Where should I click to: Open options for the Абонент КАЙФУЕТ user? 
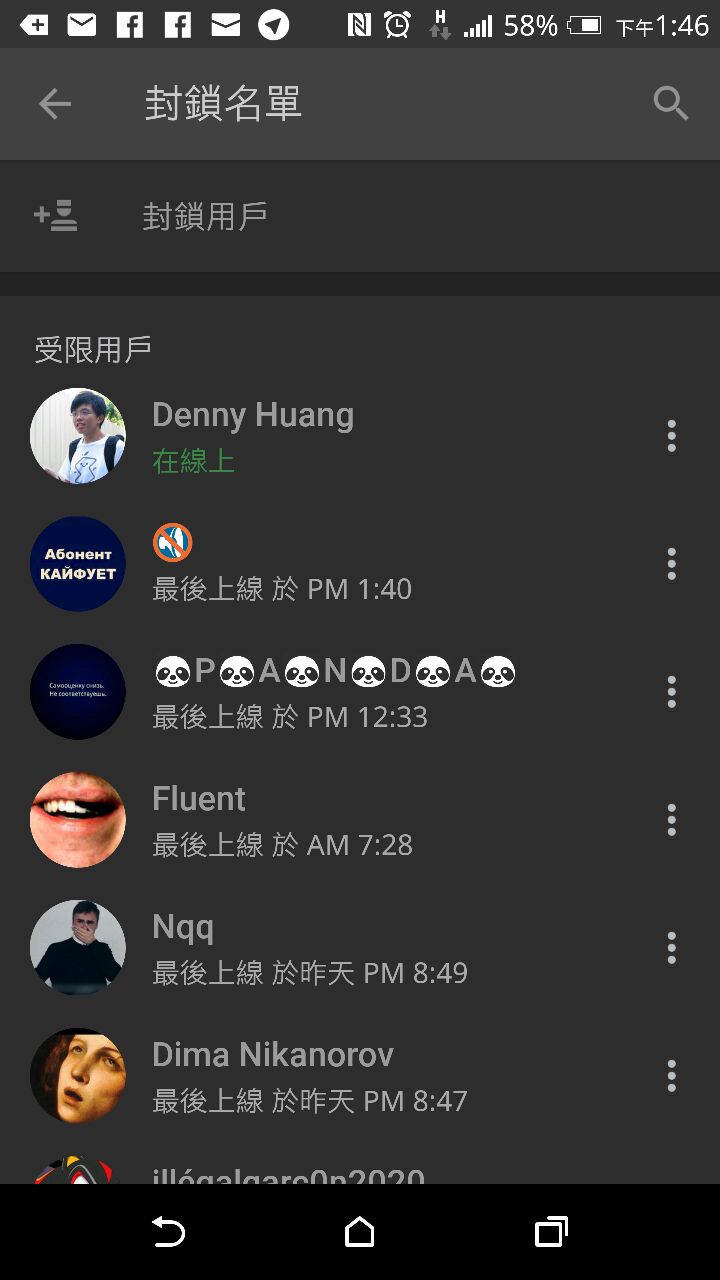click(671, 564)
